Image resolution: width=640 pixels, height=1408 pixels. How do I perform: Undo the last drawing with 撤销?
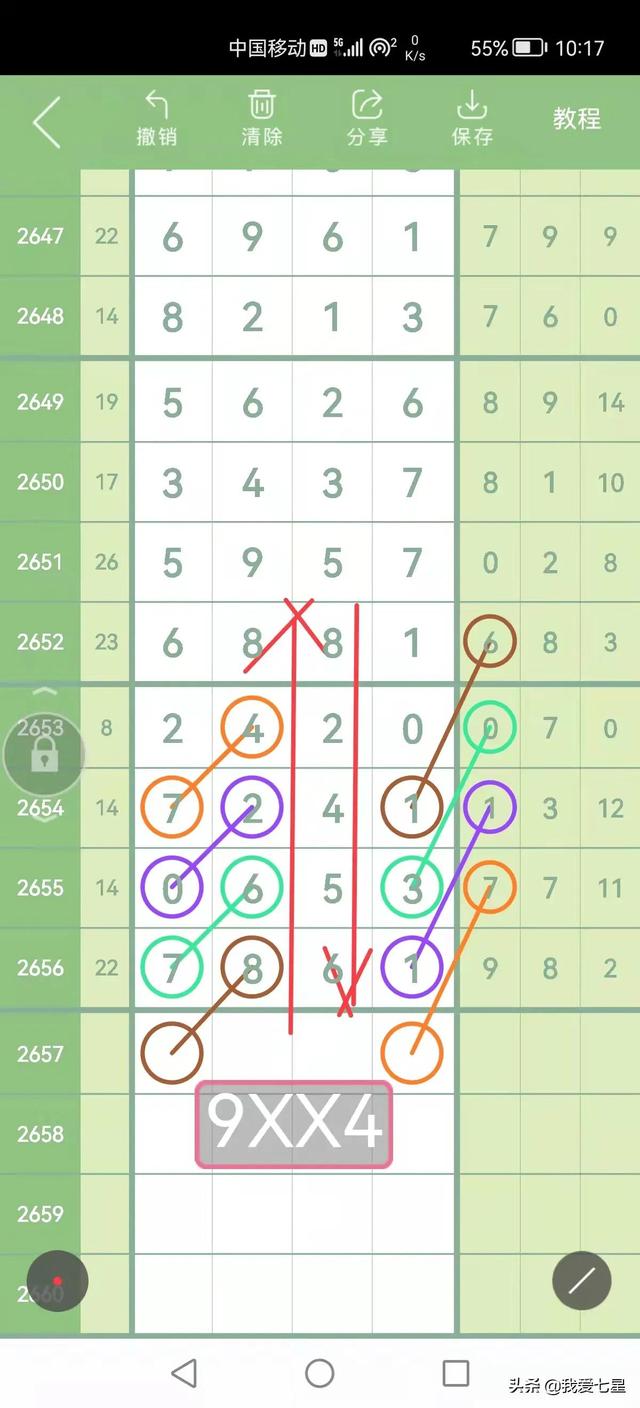click(x=156, y=119)
